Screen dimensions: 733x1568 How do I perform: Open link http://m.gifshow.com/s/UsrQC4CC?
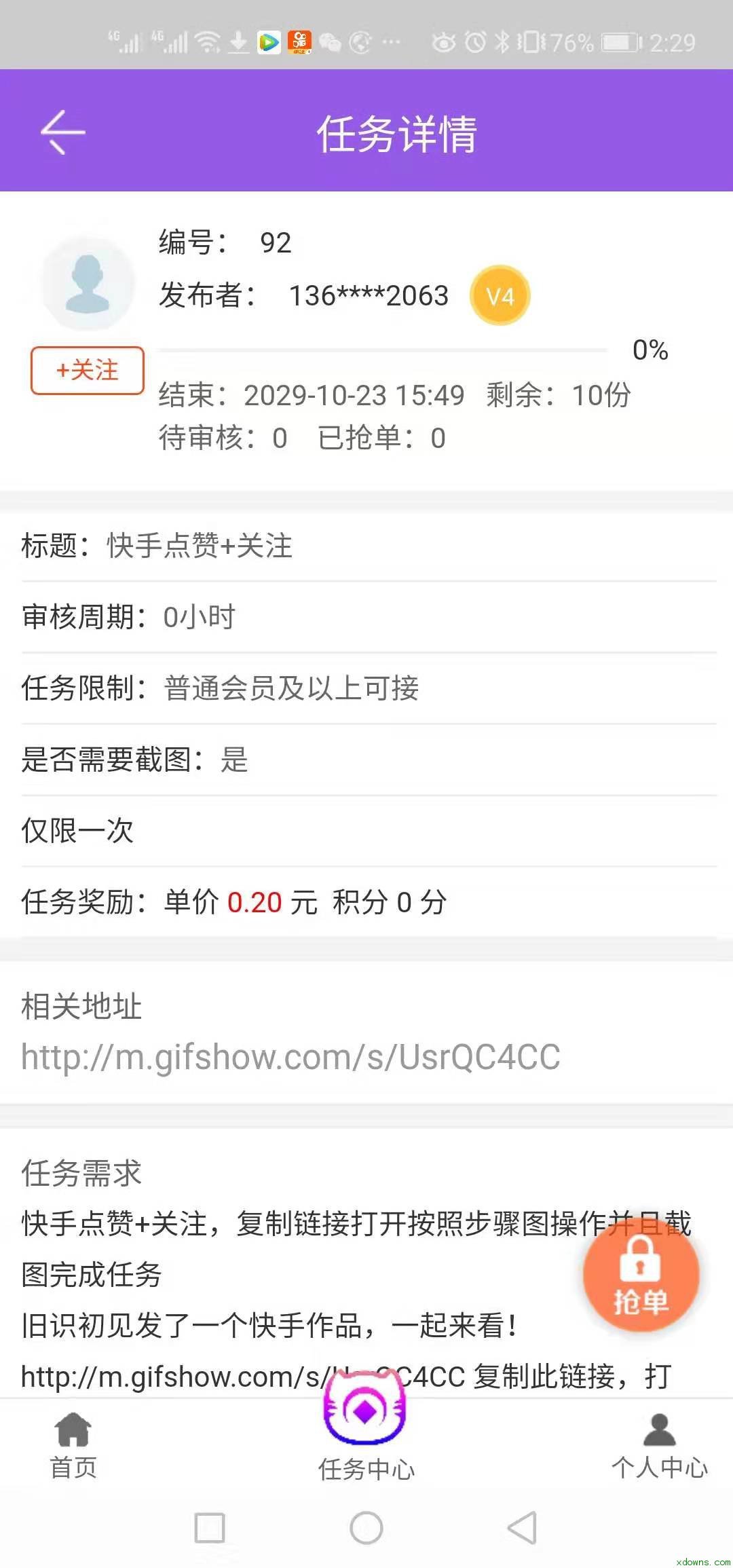point(292,1056)
